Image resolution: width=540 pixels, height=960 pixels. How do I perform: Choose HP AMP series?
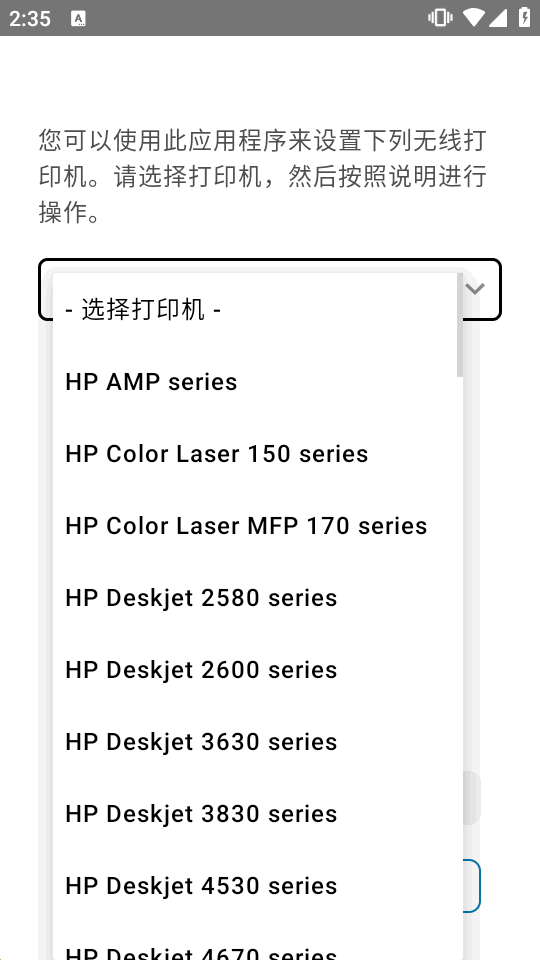point(257,382)
